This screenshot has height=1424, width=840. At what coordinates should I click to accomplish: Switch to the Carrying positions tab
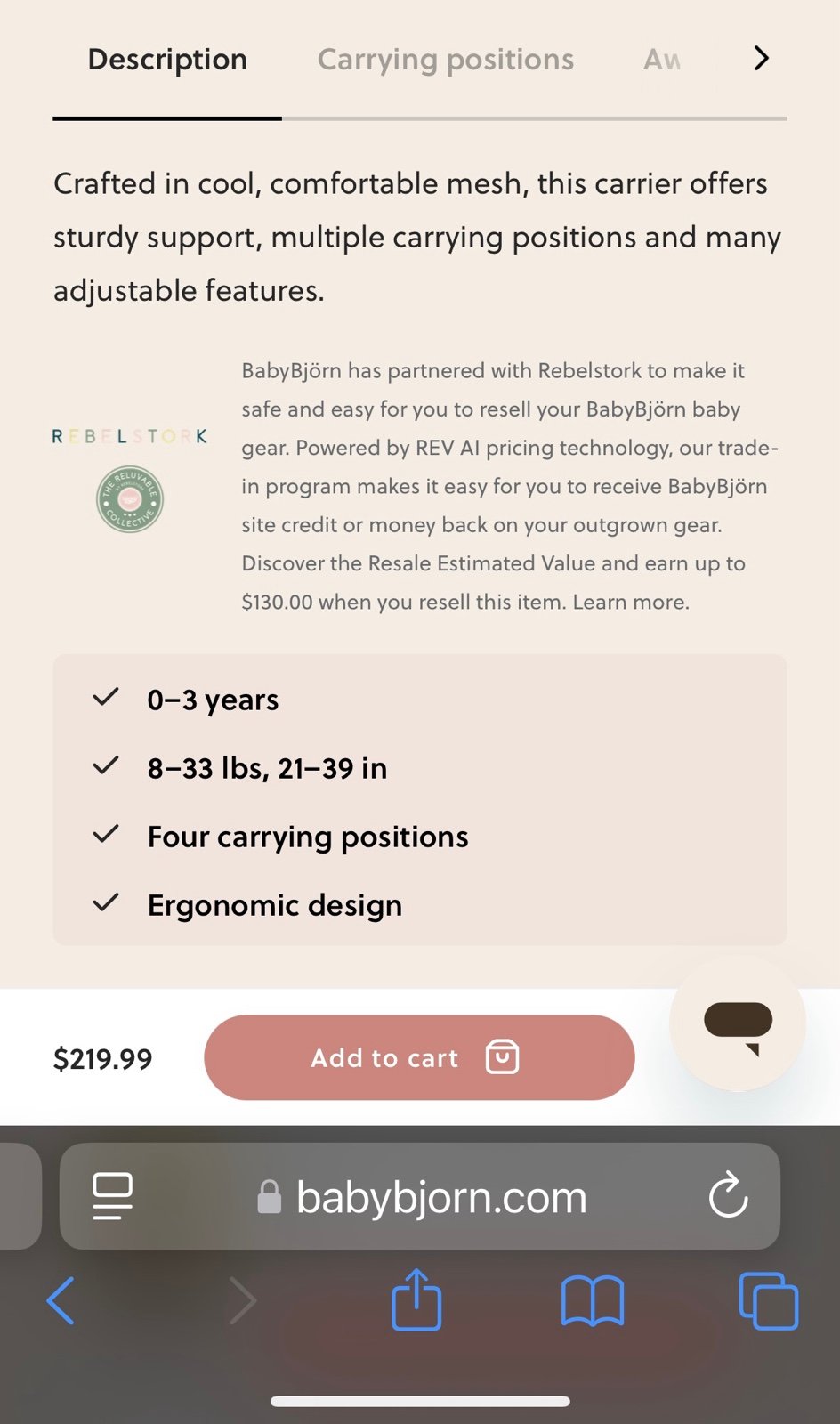pyautogui.click(x=446, y=60)
